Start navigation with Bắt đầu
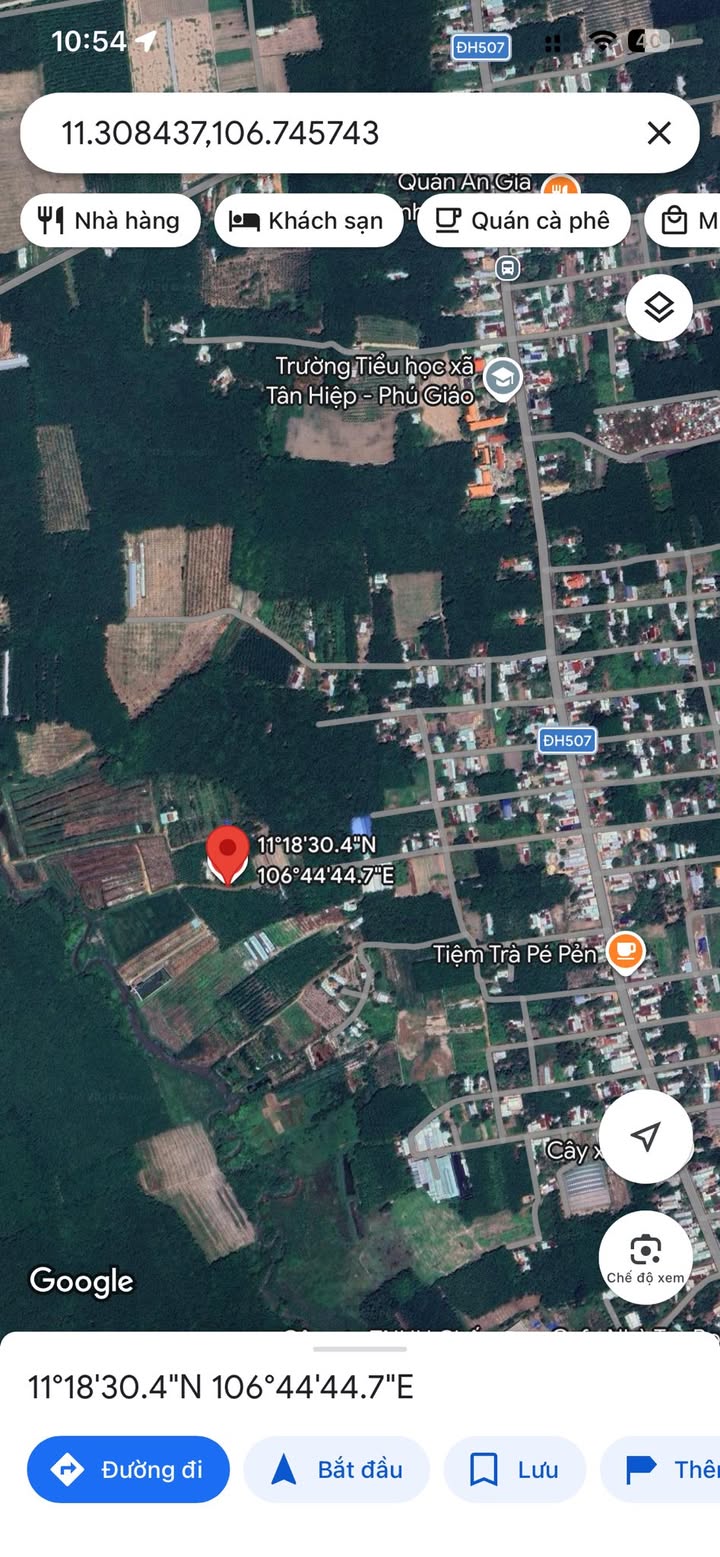This screenshot has width=720, height=1557. [x=336, y=1469]
